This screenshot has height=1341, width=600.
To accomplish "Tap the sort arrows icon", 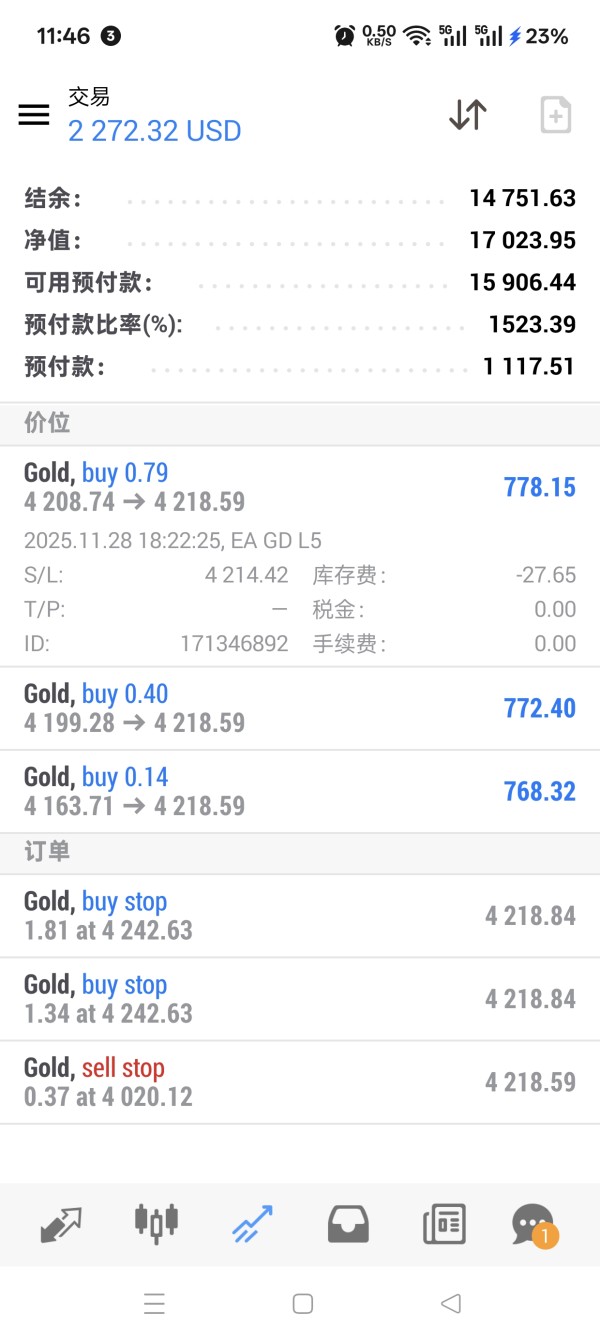I will pyautogui.click(x=467, y=115).
